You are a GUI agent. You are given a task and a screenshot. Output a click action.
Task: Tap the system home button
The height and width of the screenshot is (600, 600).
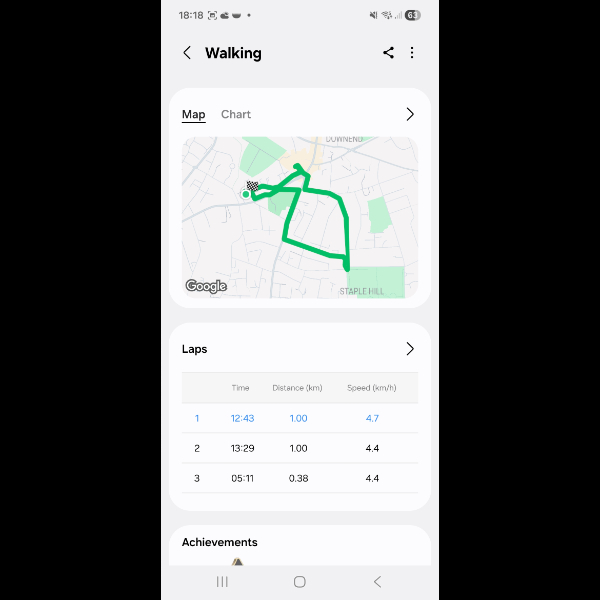299,581
